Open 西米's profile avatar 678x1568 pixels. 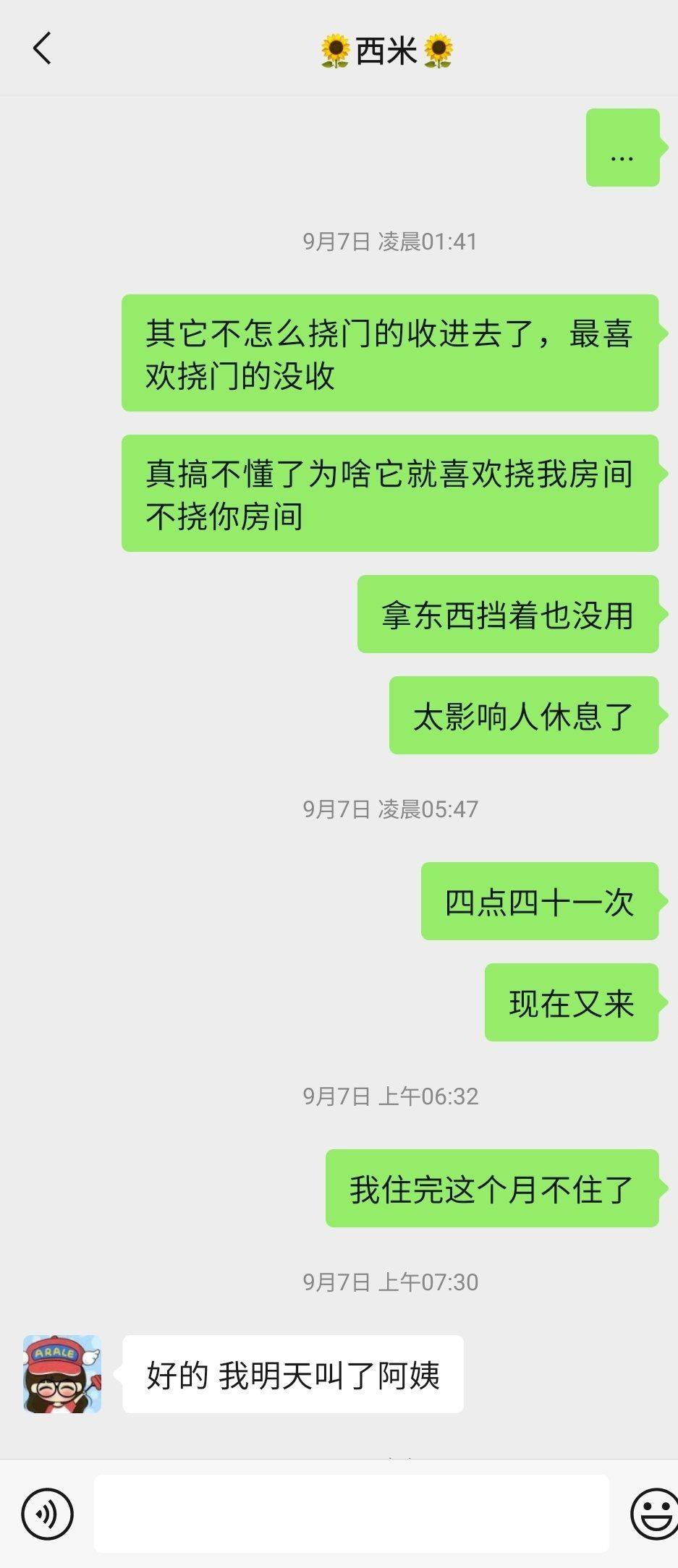pyautogui.click(x=62, y=1373)
